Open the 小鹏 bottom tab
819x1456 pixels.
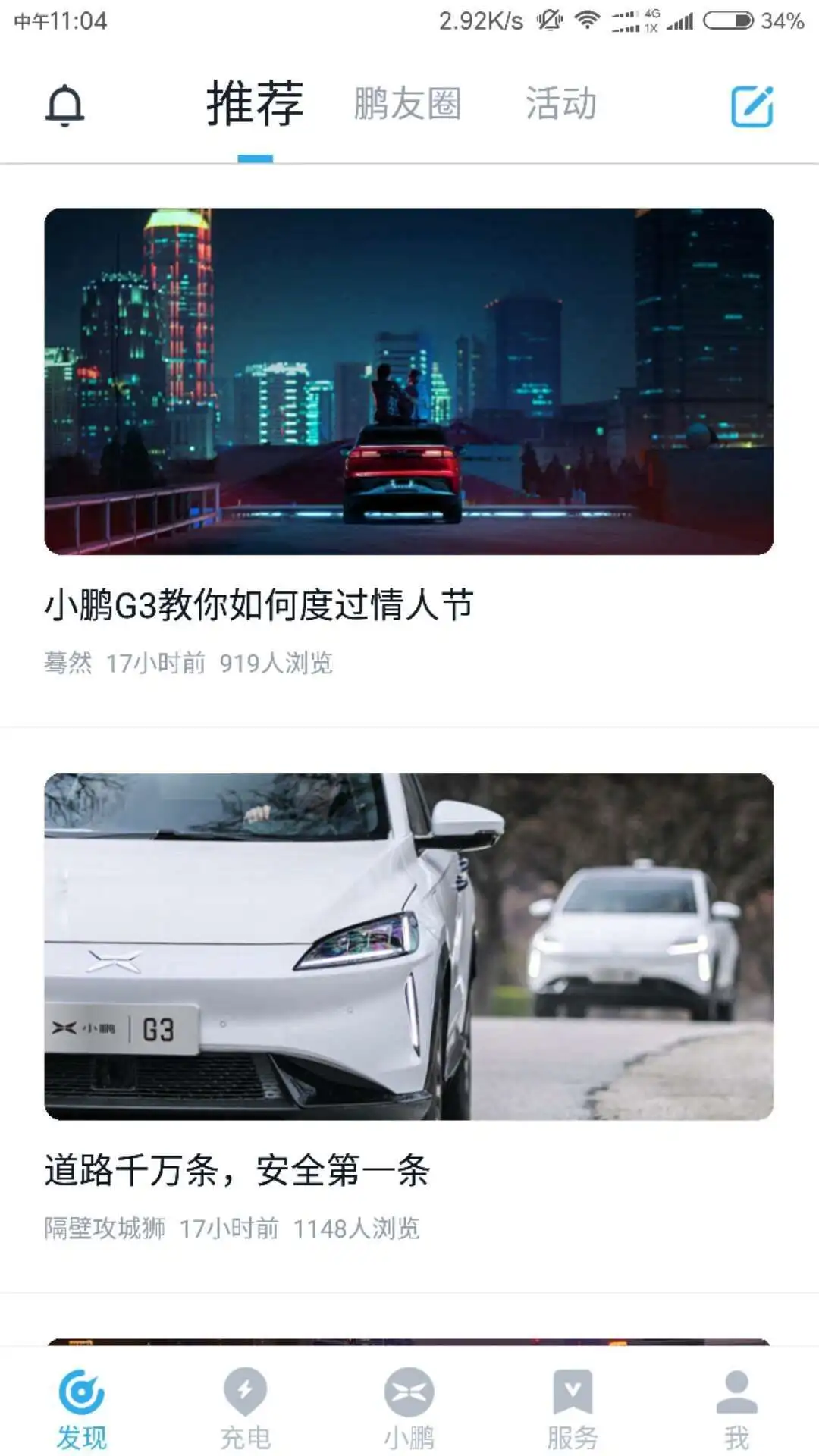(409, 1407)
